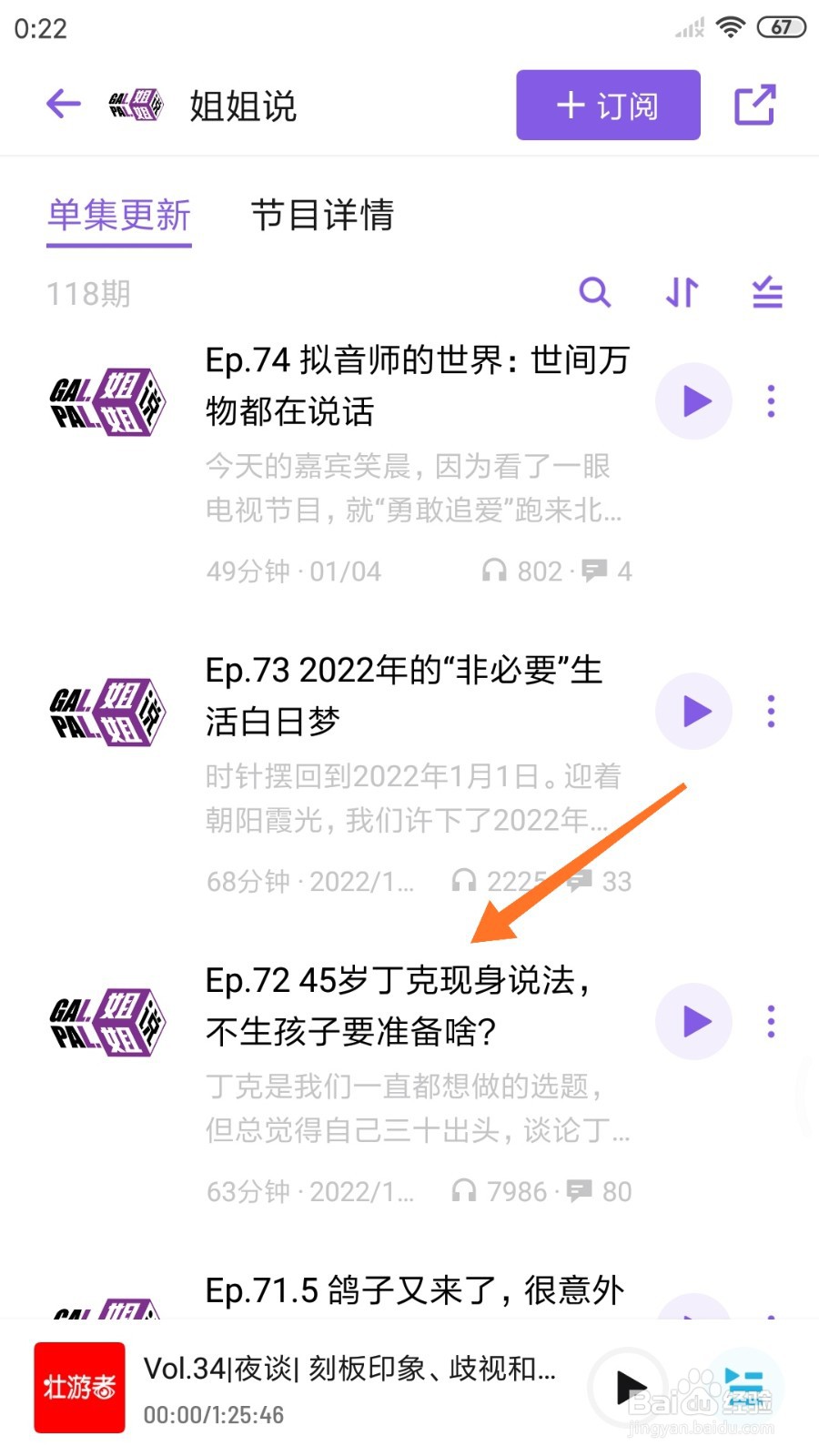Viewport: 819px width, 1456px height.
Task: Resume Vol.34 in the mini player
Action: pyautogui.click(x=630, y=1388)
